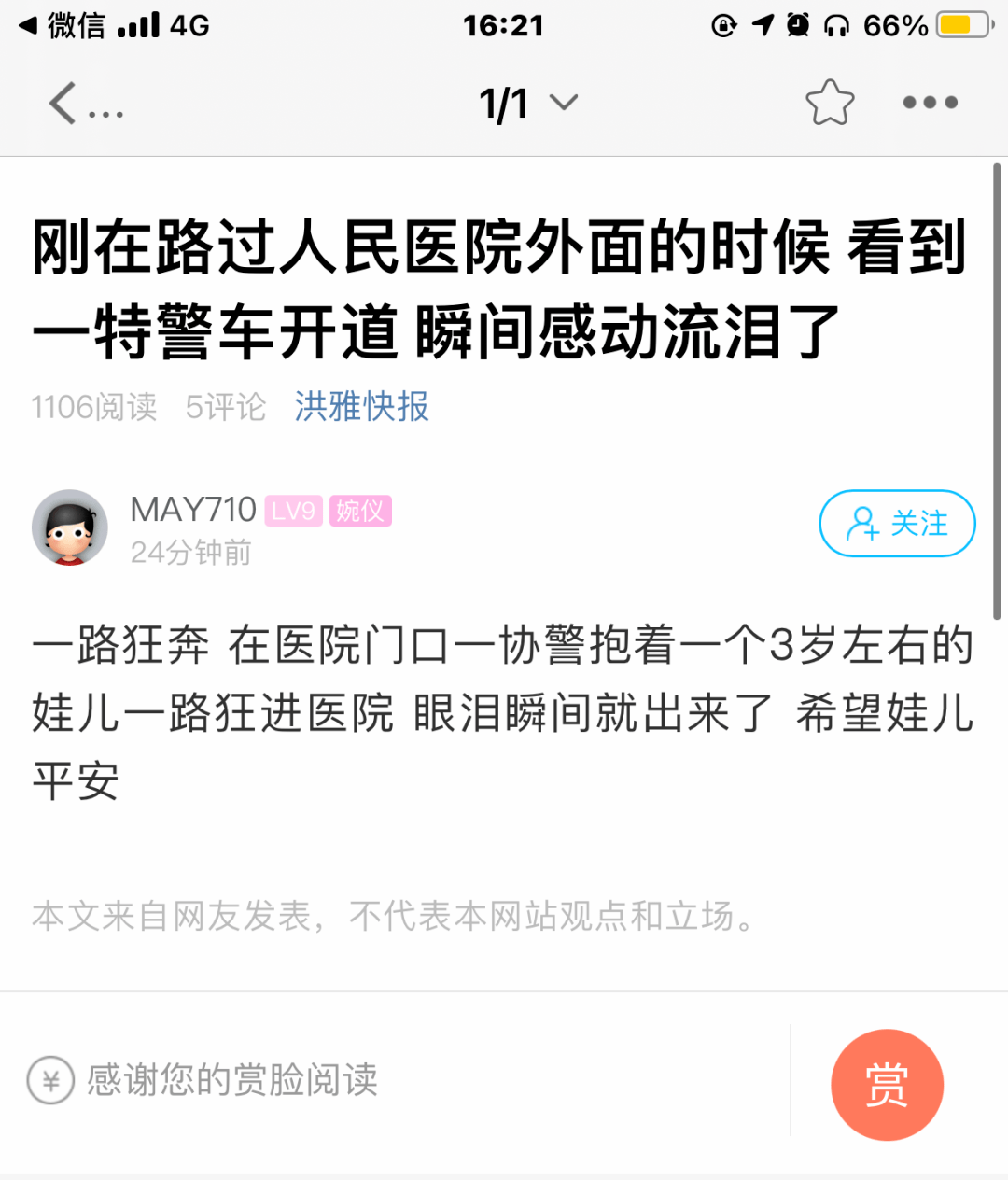Open the 洪雅快报 board link
The image size is (1008, 1180).
[x=361, y=407]
